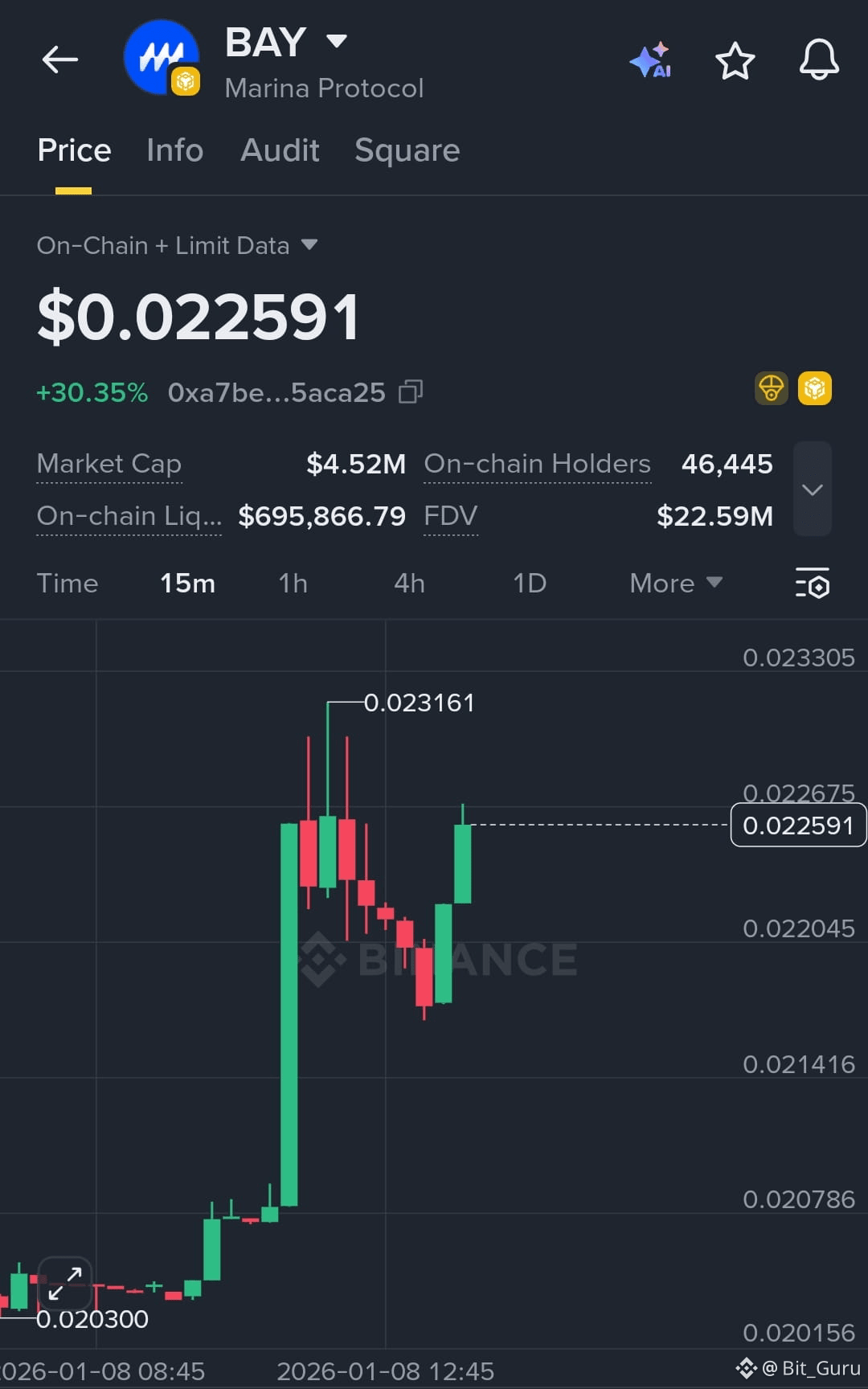Click the back arrow to exit
The width and height of the screenshot is (868, 1389).
(x=59, y=59)
